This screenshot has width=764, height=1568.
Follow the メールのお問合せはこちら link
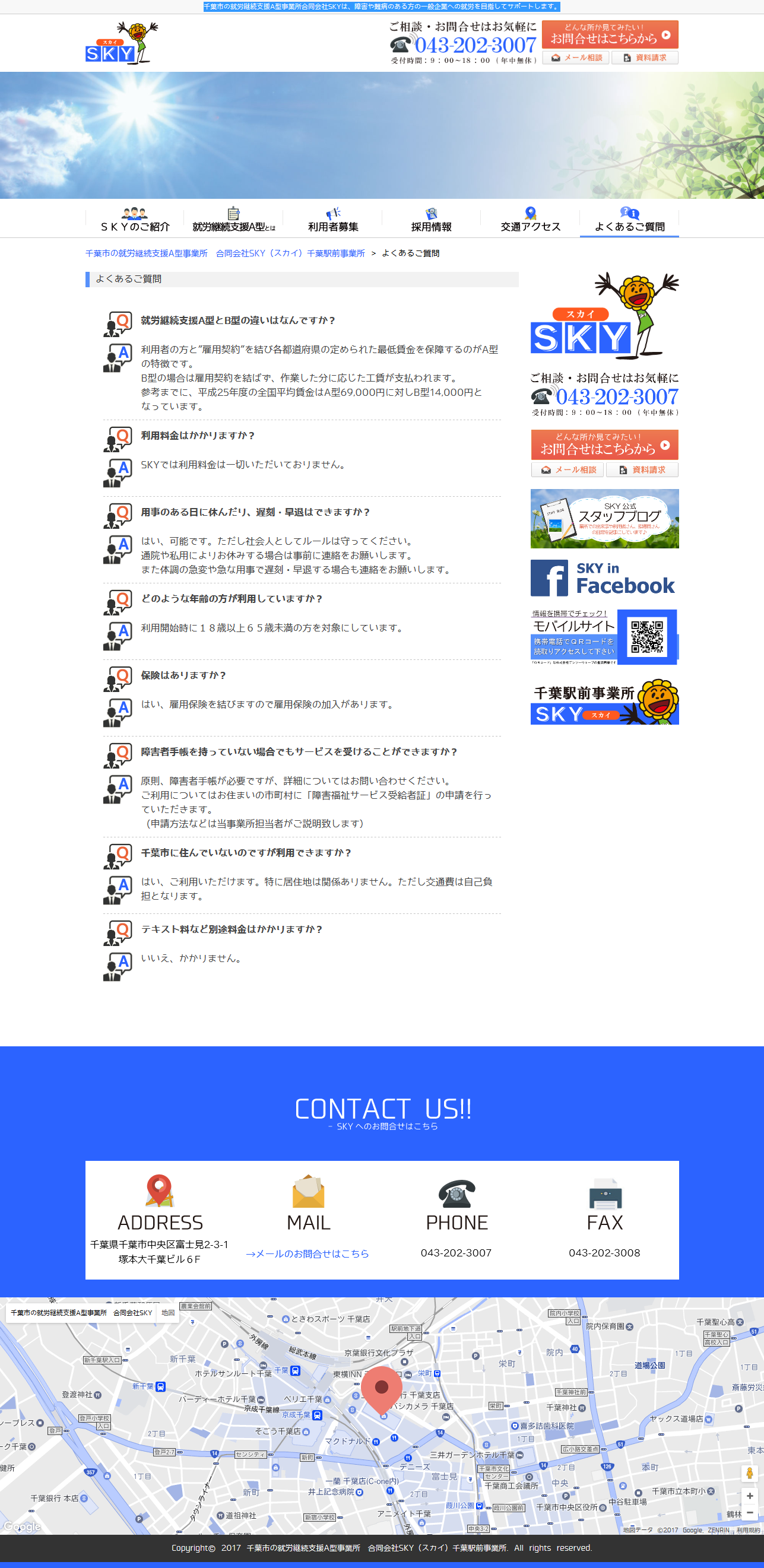coord(307,1253)
